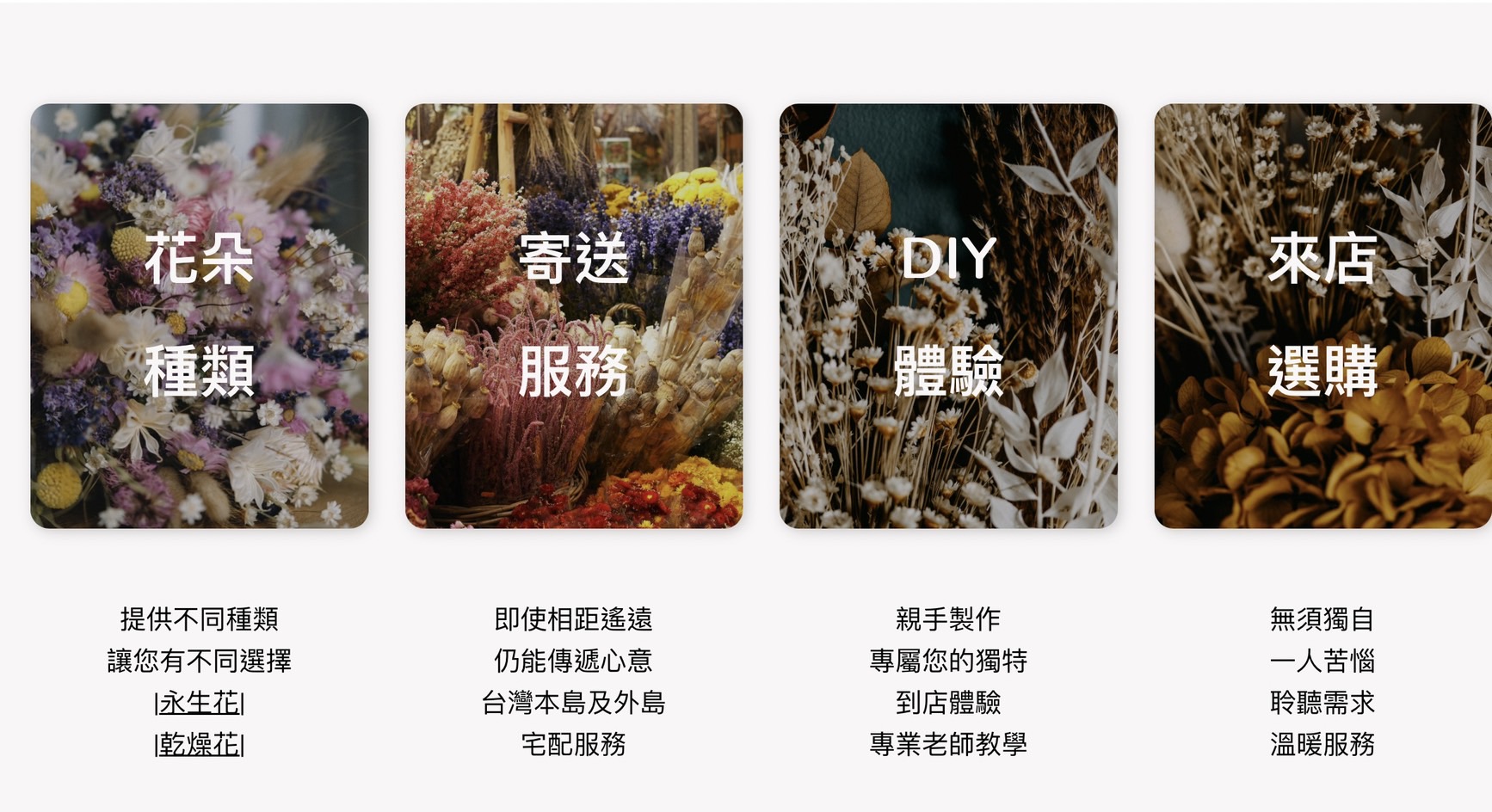Follow the 永生花 link
Image resolution: width=1492 pixels, height=812 pixels.
(200, 703)
